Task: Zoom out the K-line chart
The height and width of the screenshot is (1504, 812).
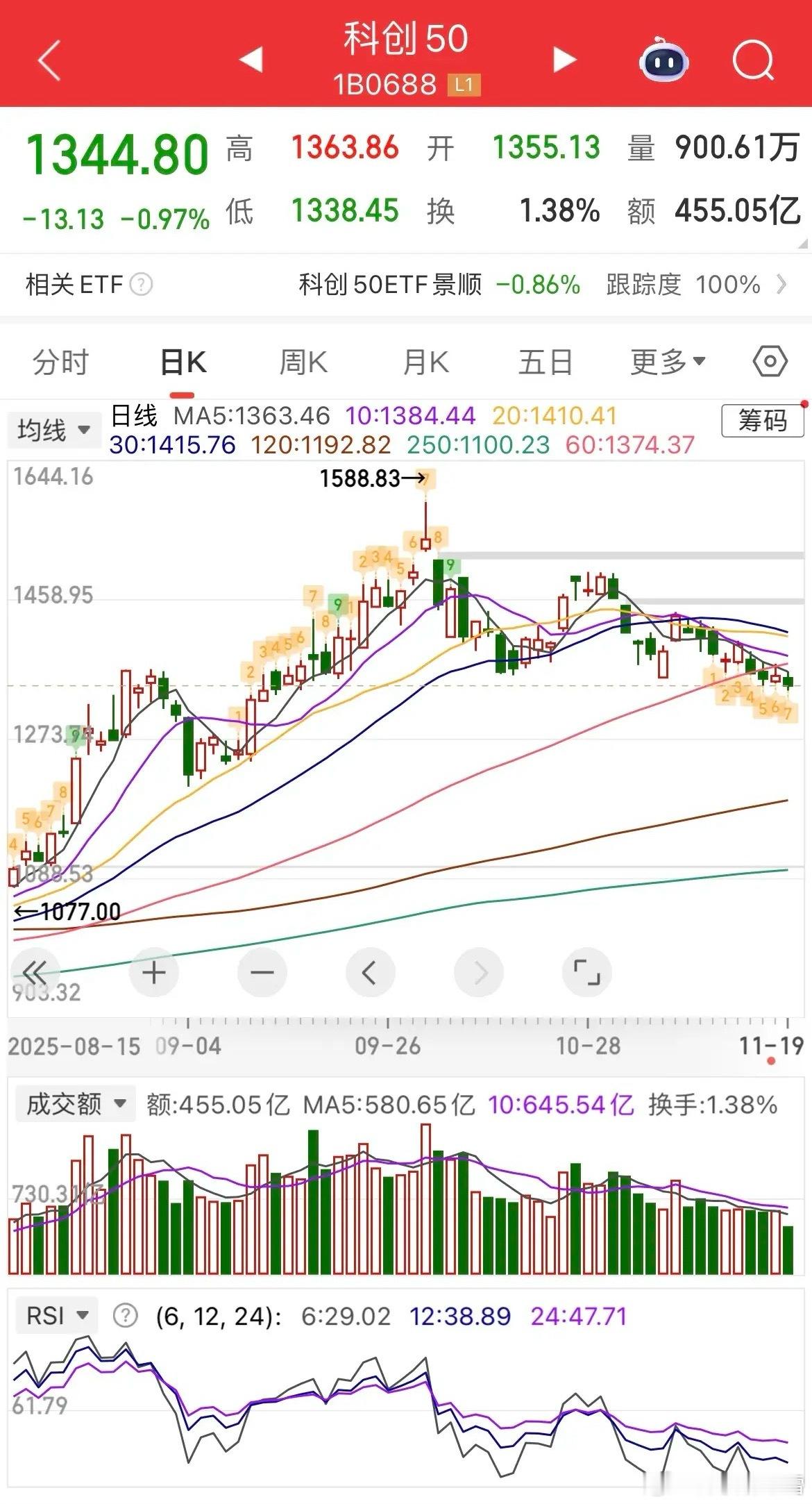Action: (x=262, y=973)
